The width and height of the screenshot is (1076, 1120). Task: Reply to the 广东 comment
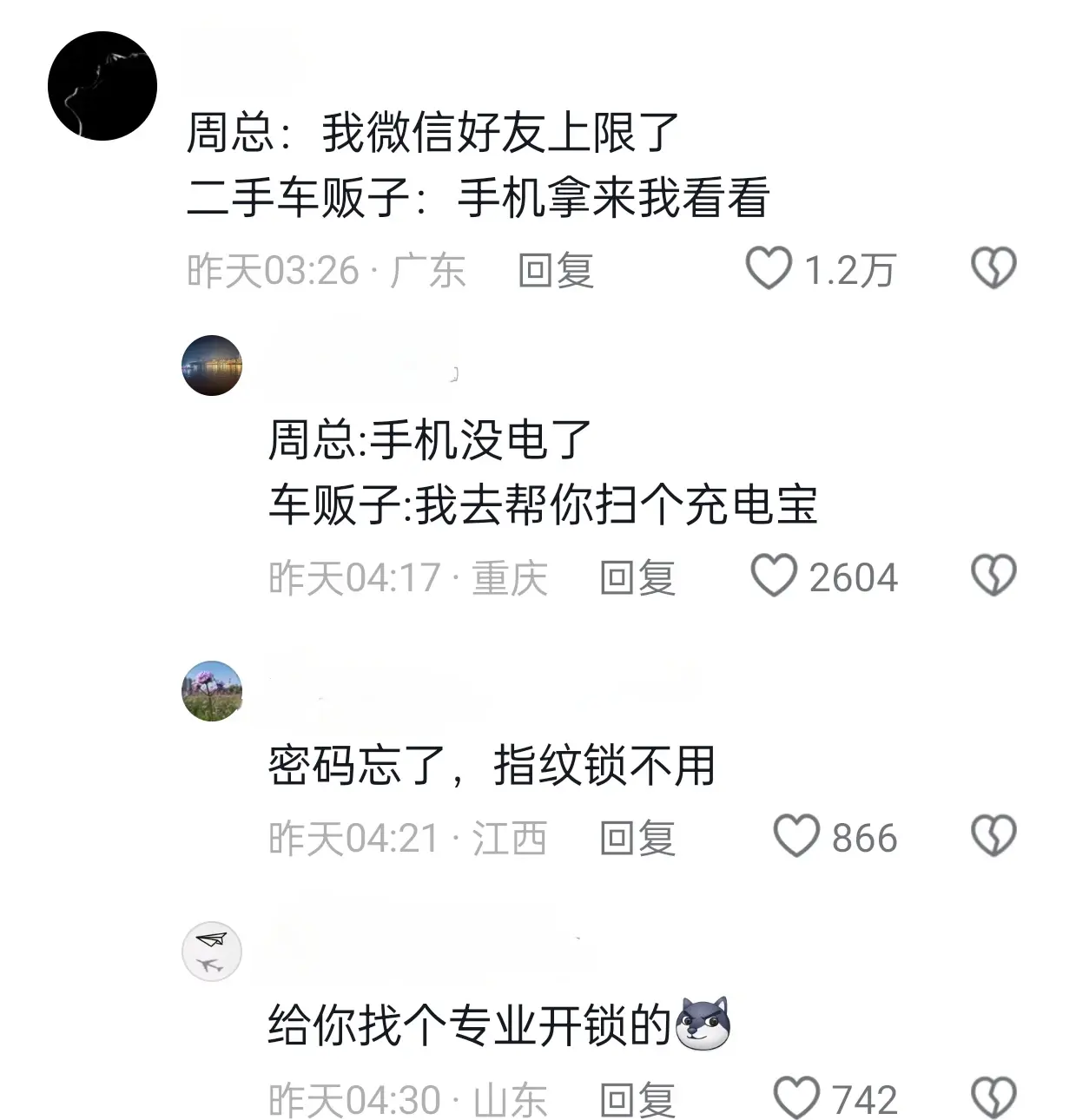pyautogui.click(x=556, y=270)
